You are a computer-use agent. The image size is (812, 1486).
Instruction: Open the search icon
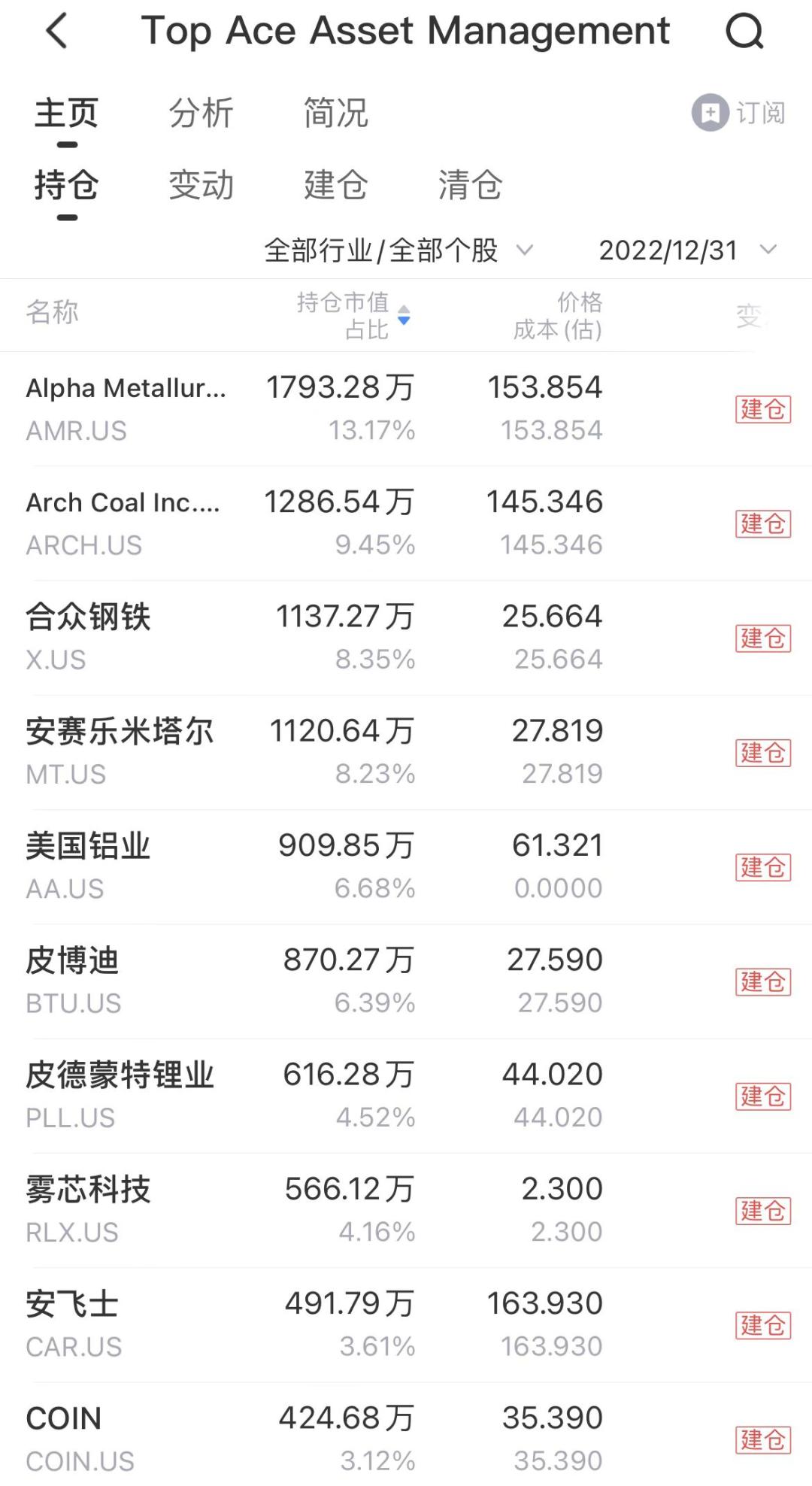point(743,32)
